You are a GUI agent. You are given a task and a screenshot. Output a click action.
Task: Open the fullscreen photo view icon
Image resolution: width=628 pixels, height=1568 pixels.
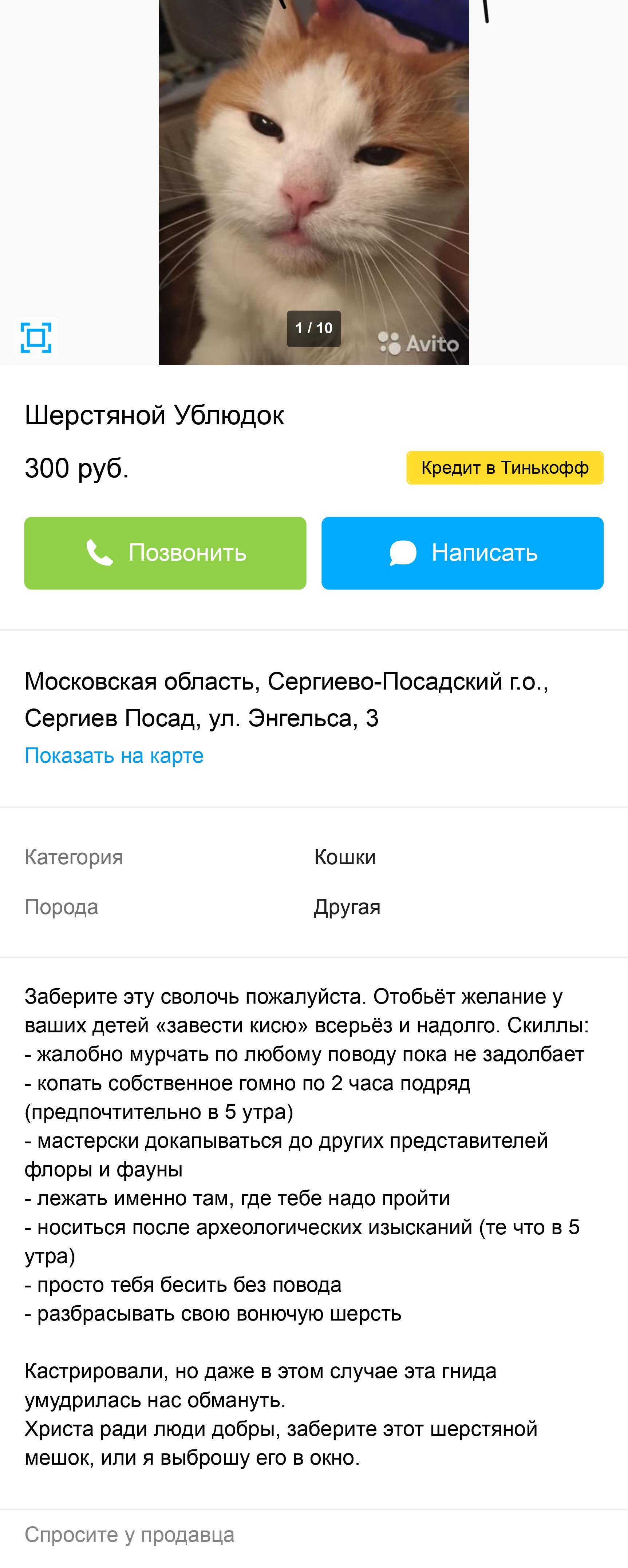[x=36, y=337]
